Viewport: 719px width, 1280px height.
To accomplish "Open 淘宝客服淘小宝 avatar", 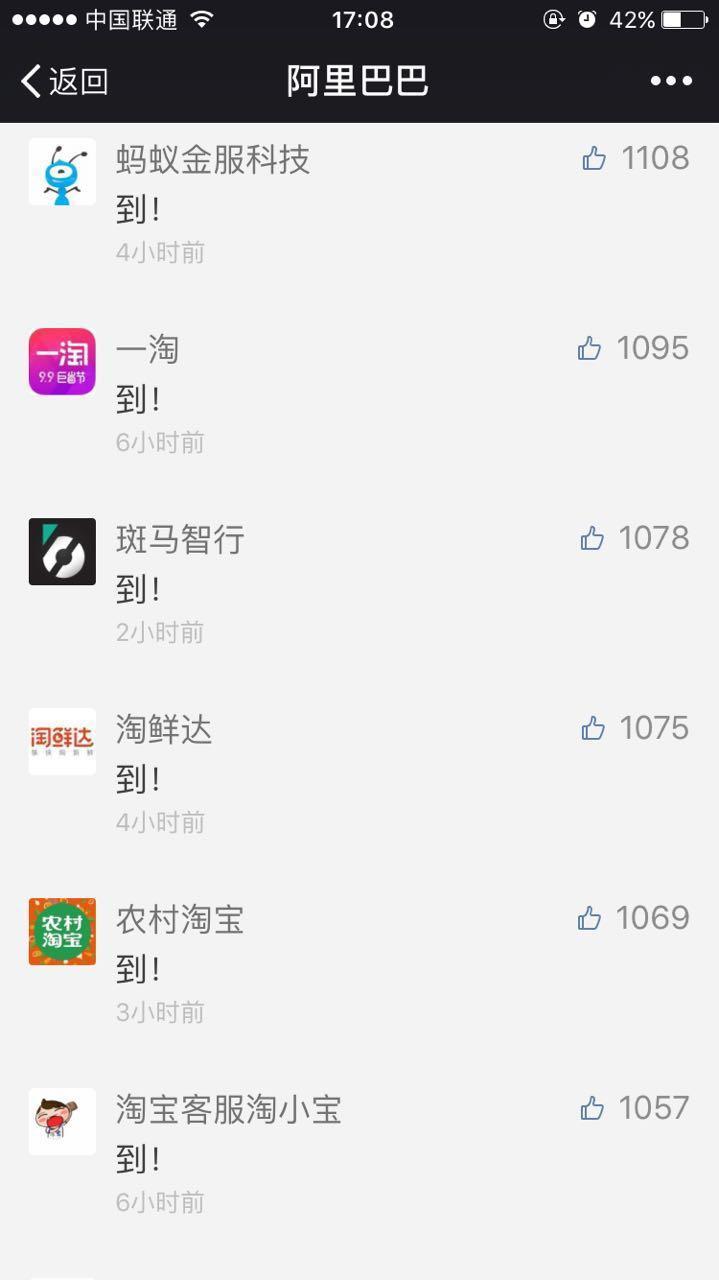I will coord(62,1122).
